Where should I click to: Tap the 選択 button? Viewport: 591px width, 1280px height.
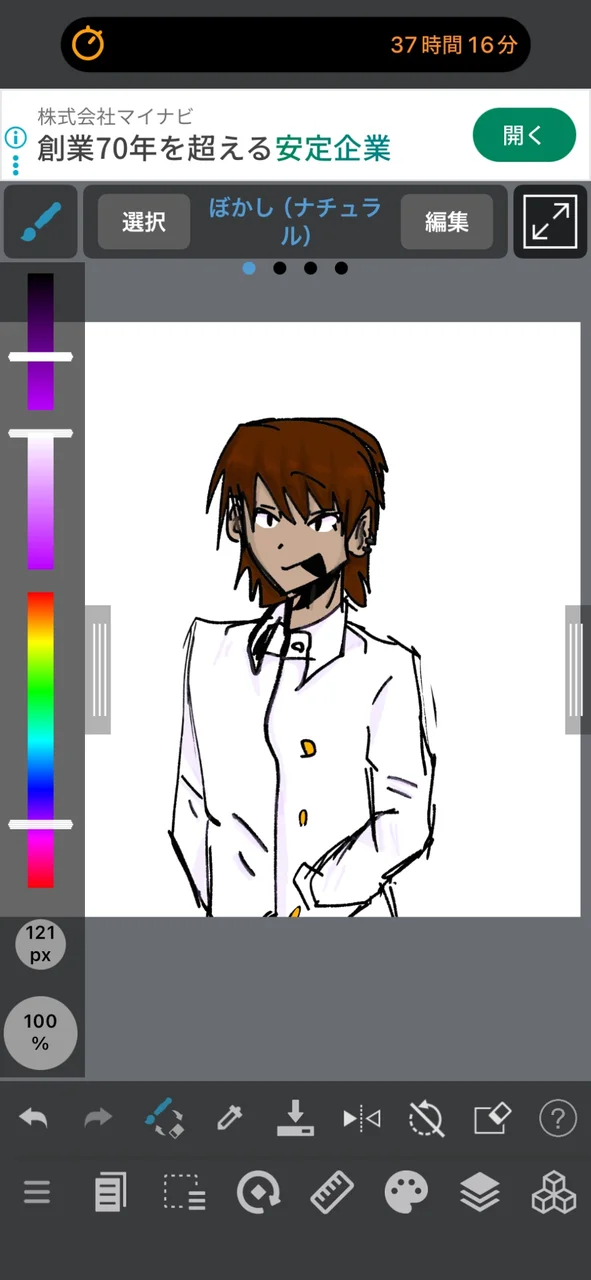click(144, 222)
